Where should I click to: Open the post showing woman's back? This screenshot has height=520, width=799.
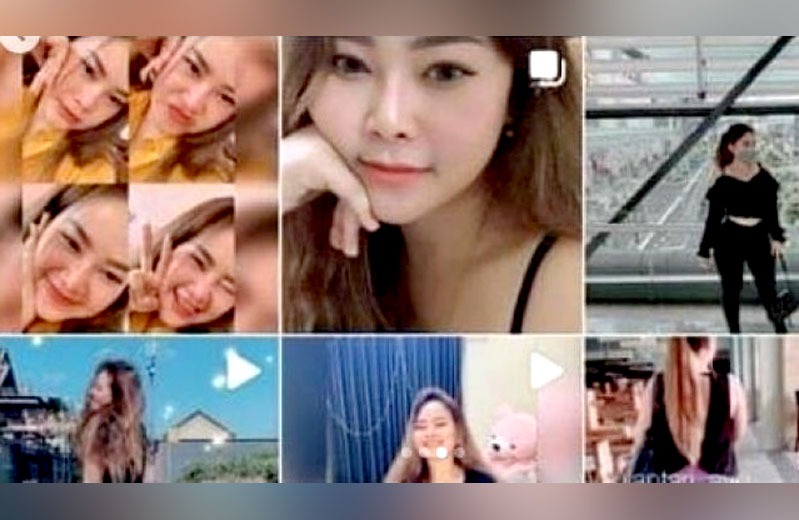(692, 410)
